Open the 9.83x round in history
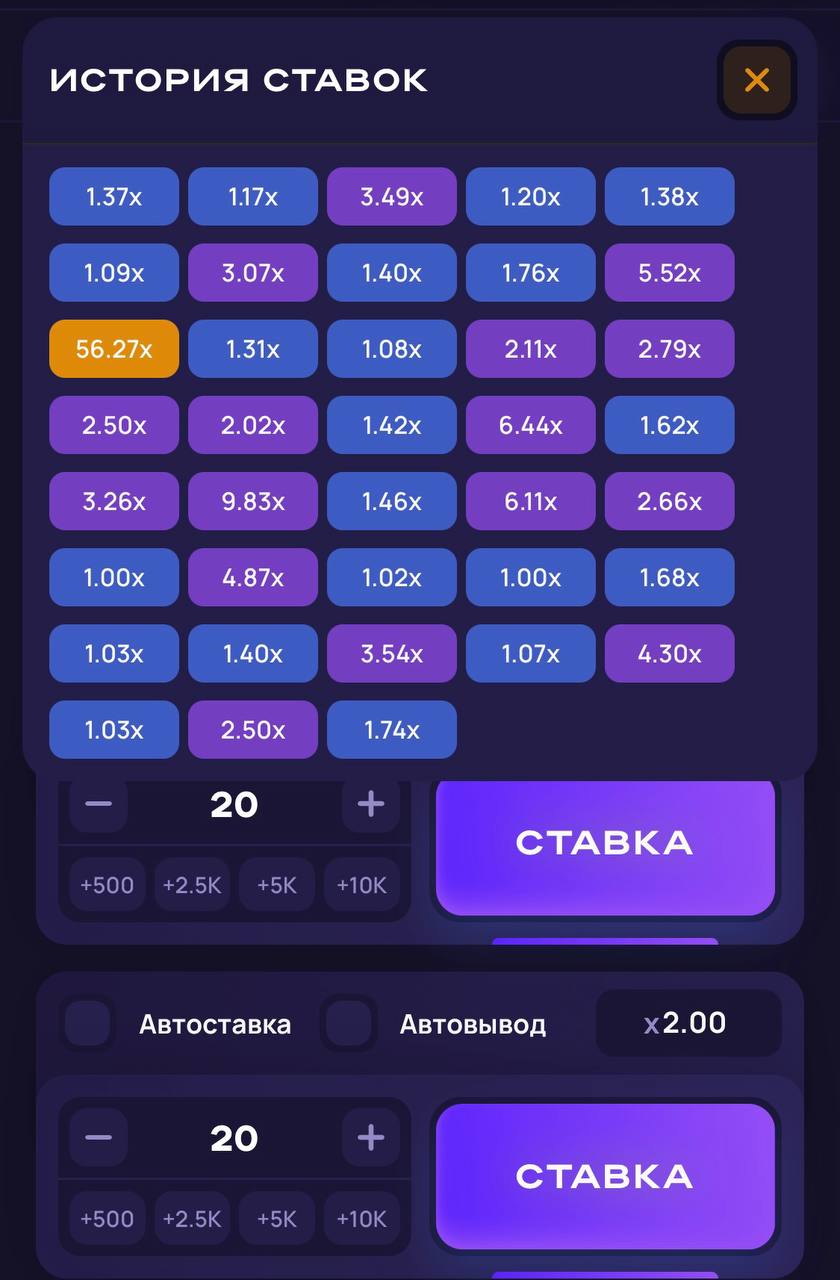Screen dimensions: 840x1280 [x=253, y=501]
